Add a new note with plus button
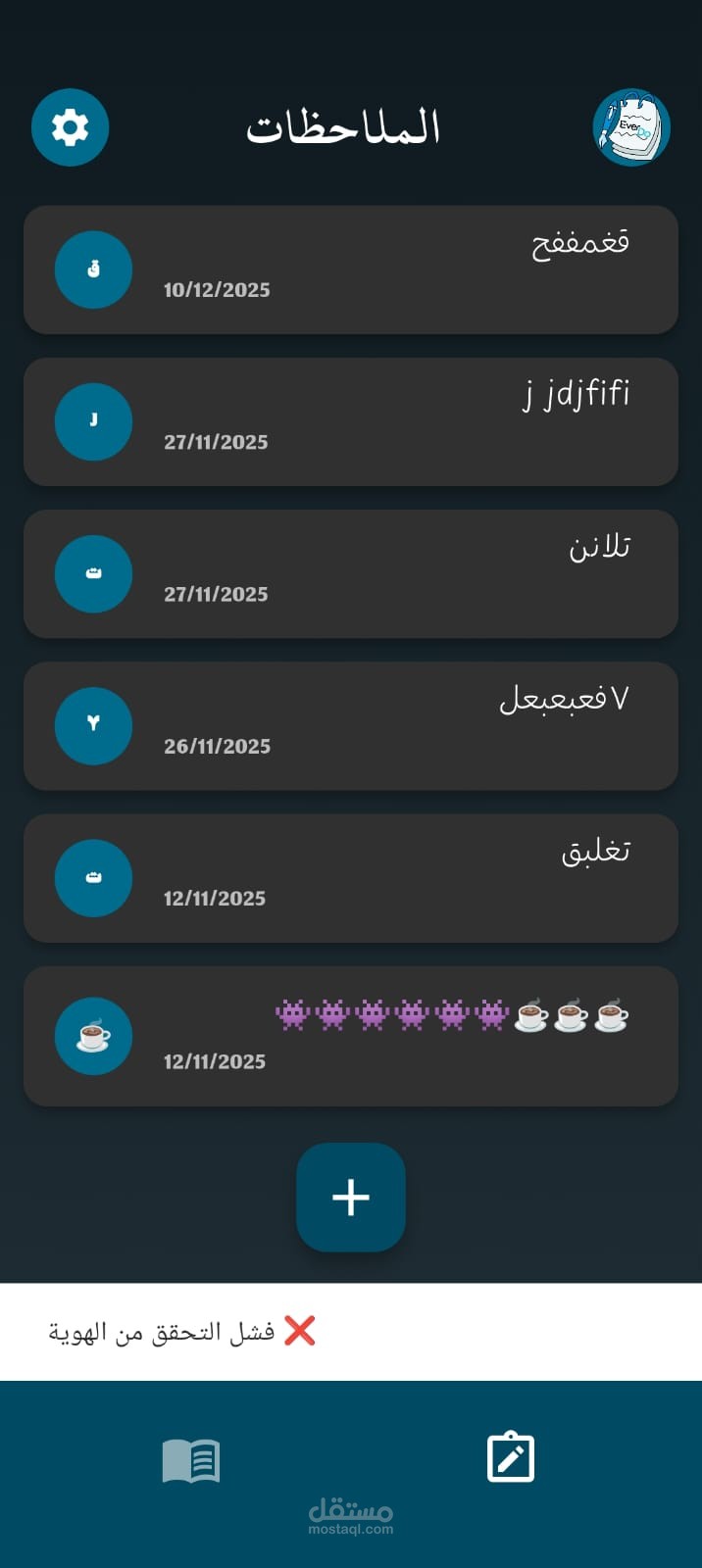 click(351, 1198)
